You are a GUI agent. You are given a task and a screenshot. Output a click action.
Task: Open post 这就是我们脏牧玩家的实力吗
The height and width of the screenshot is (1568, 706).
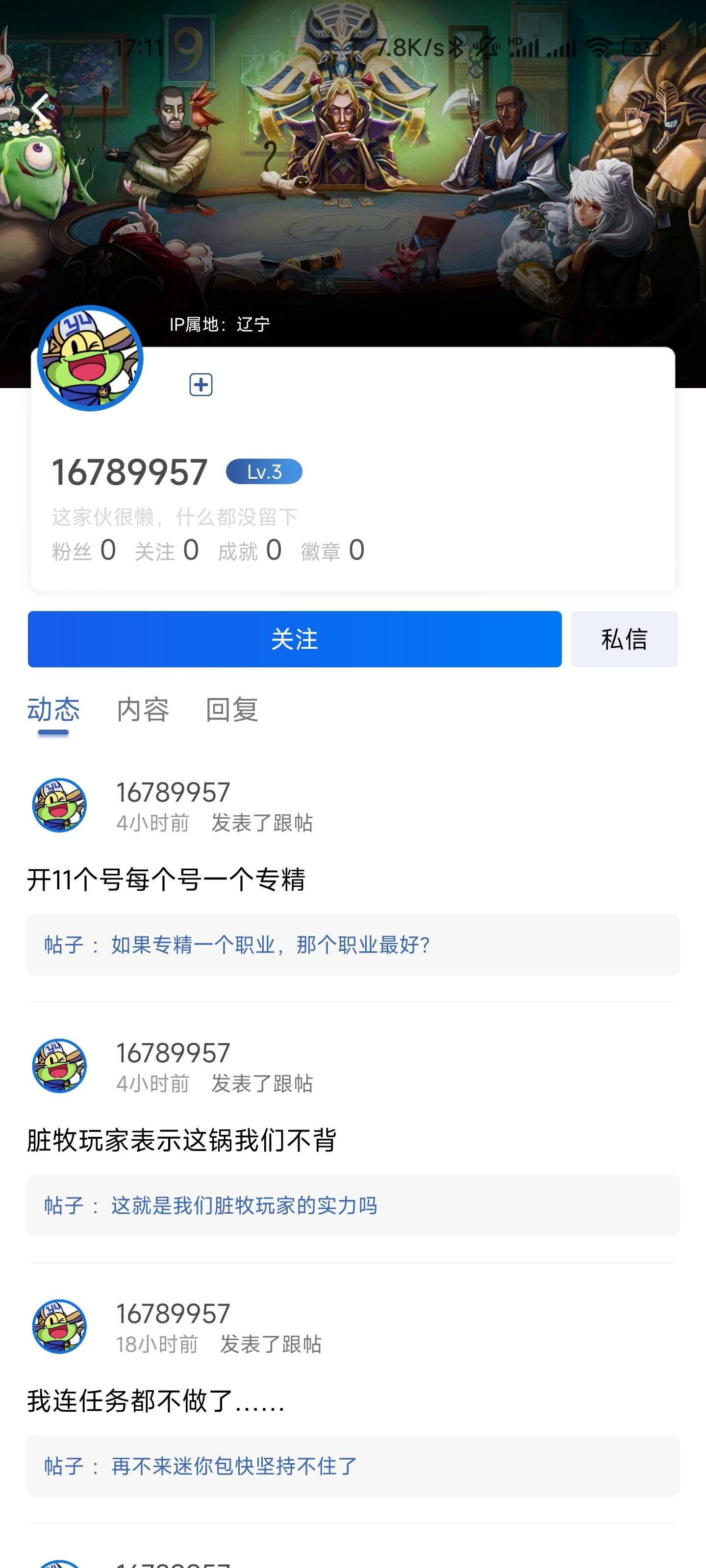352,1205
